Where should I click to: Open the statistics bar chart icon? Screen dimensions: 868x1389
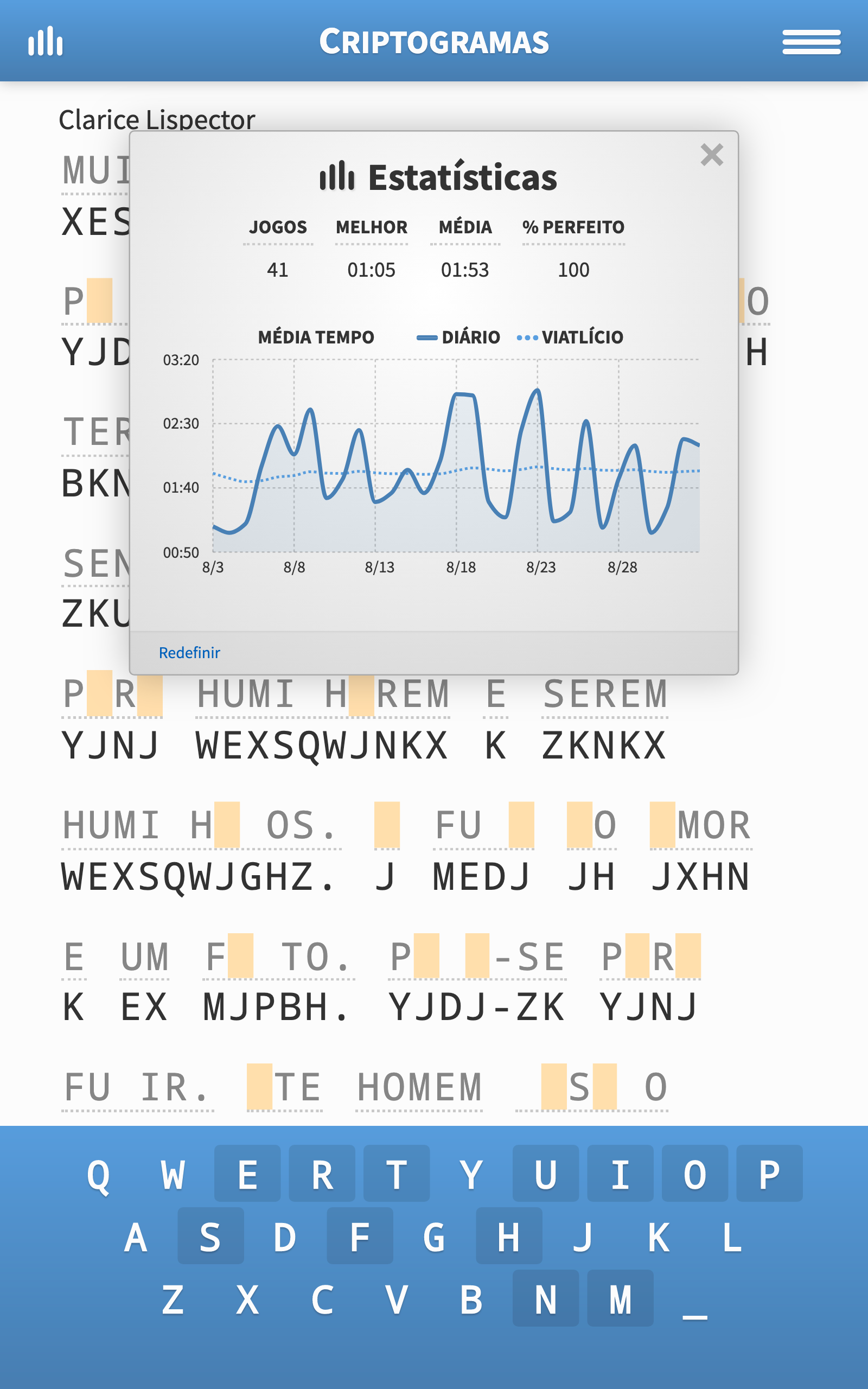pyautogui.click(x=46, y=41)
